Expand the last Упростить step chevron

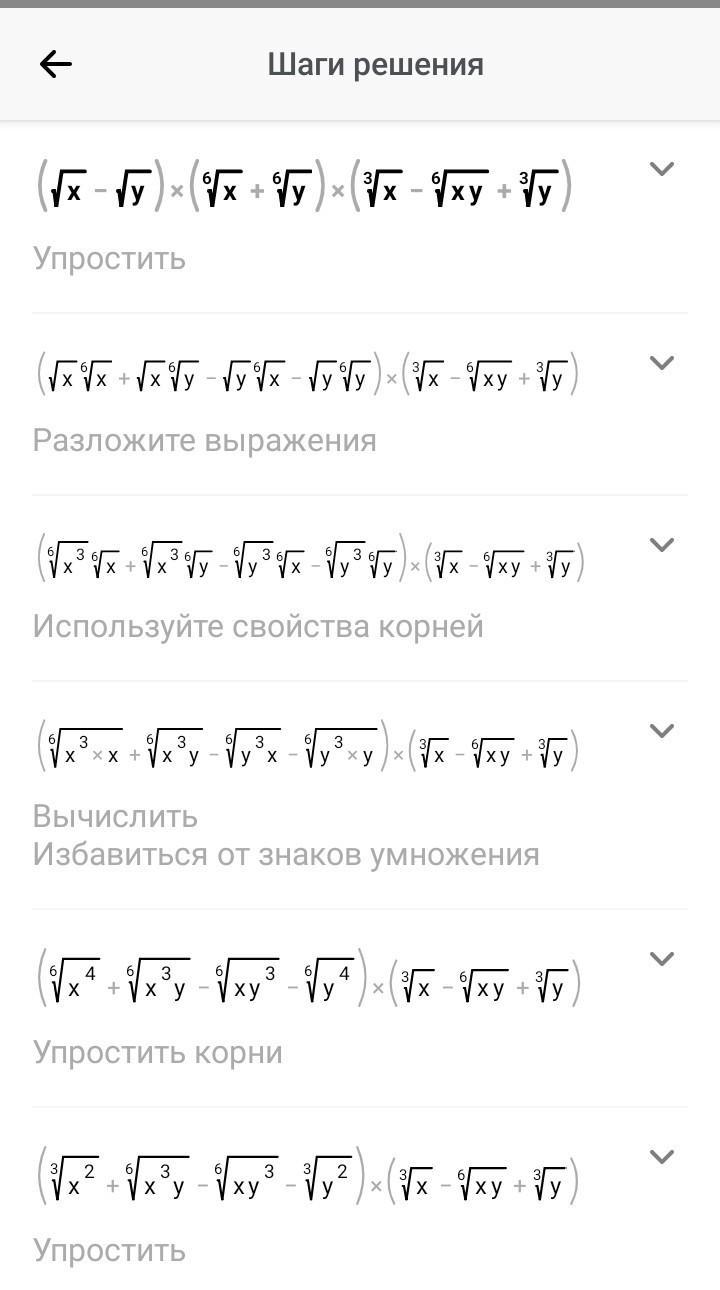click(661, 1156)
